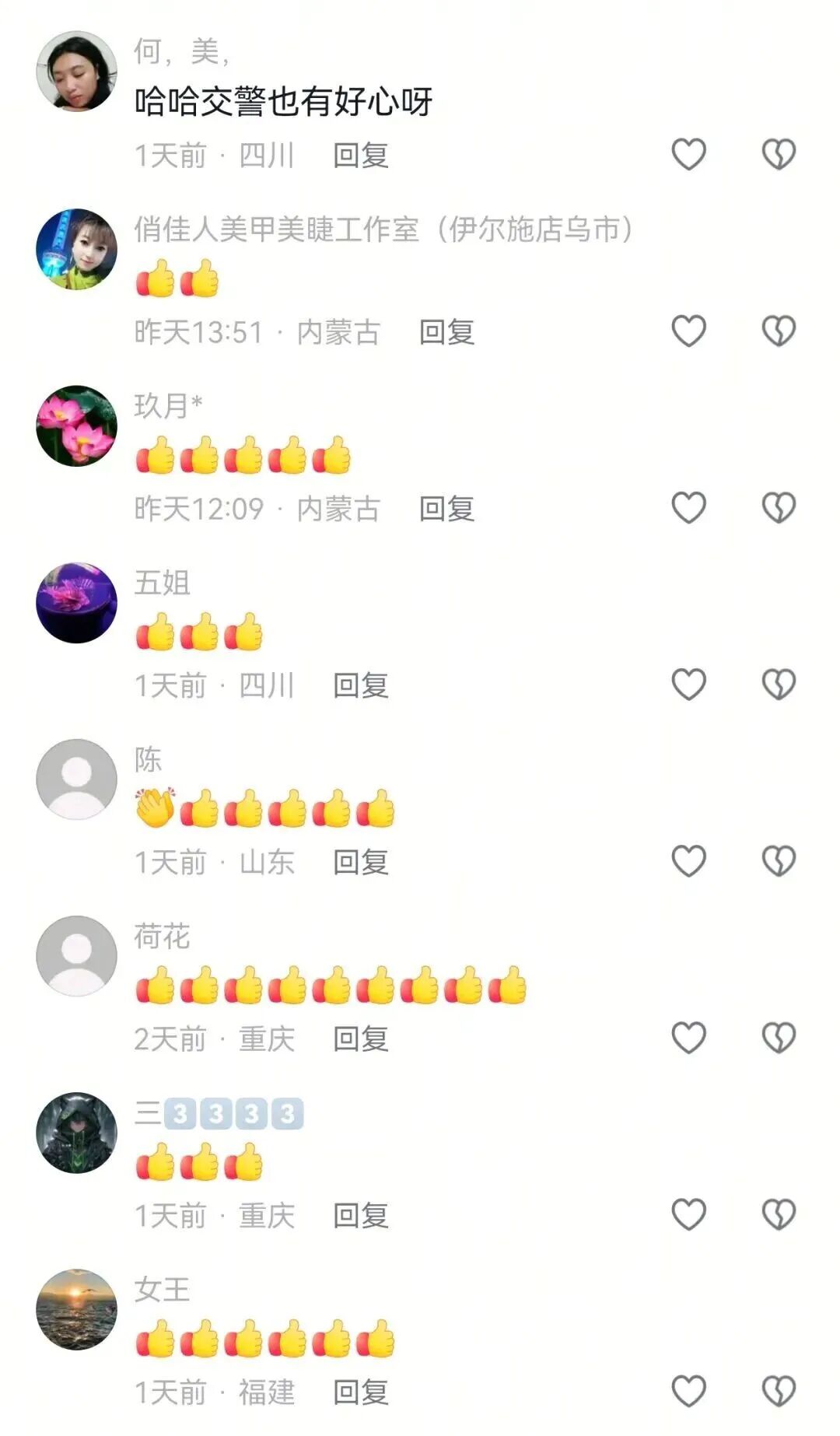Open 五姐's profile avatar
The image size is (840, 1436).
click(x=76, y=603)
